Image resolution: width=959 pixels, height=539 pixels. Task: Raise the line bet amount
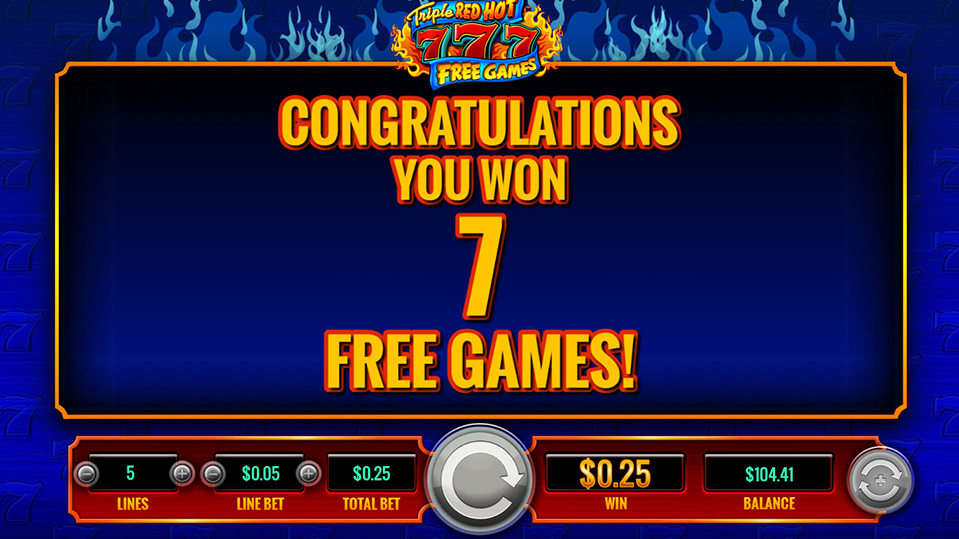point(309,474)
